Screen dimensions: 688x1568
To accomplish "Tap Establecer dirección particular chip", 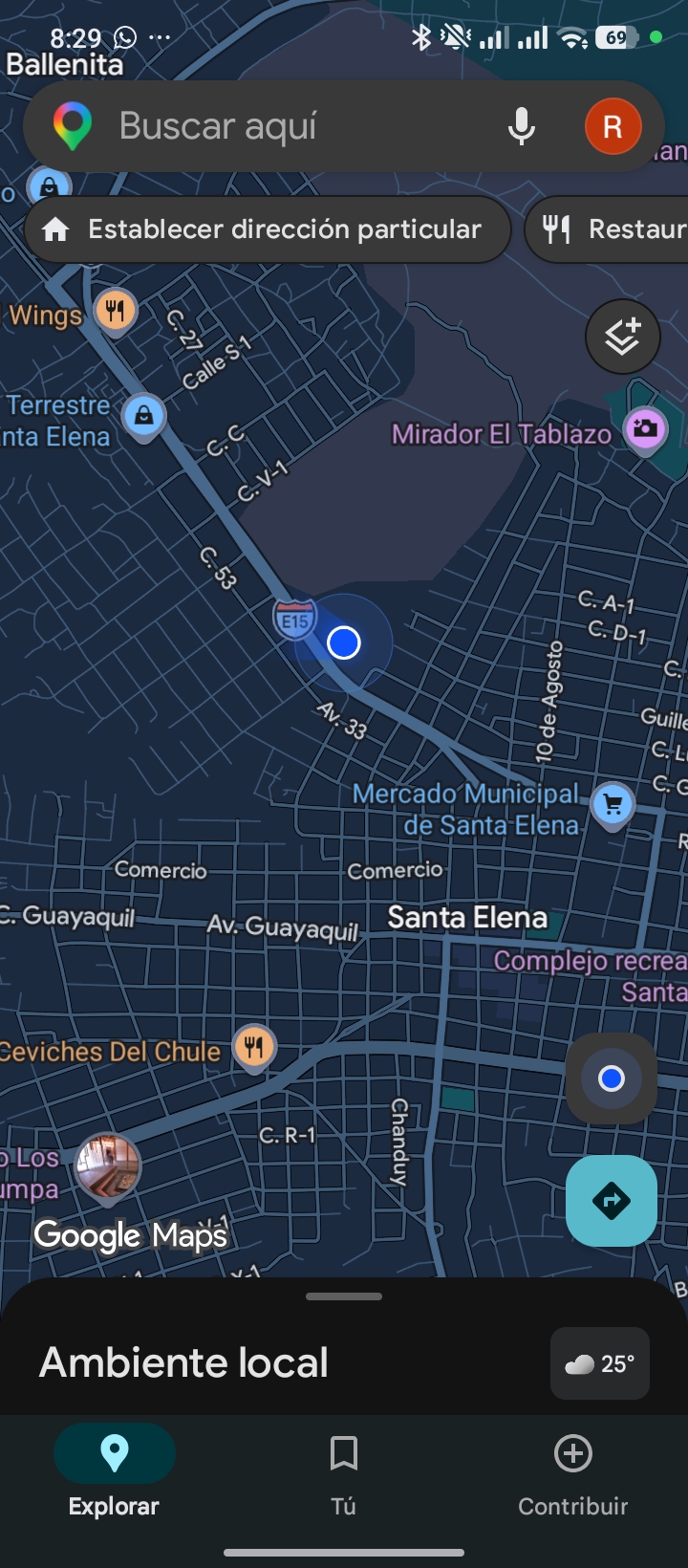I will click(268, 229).
